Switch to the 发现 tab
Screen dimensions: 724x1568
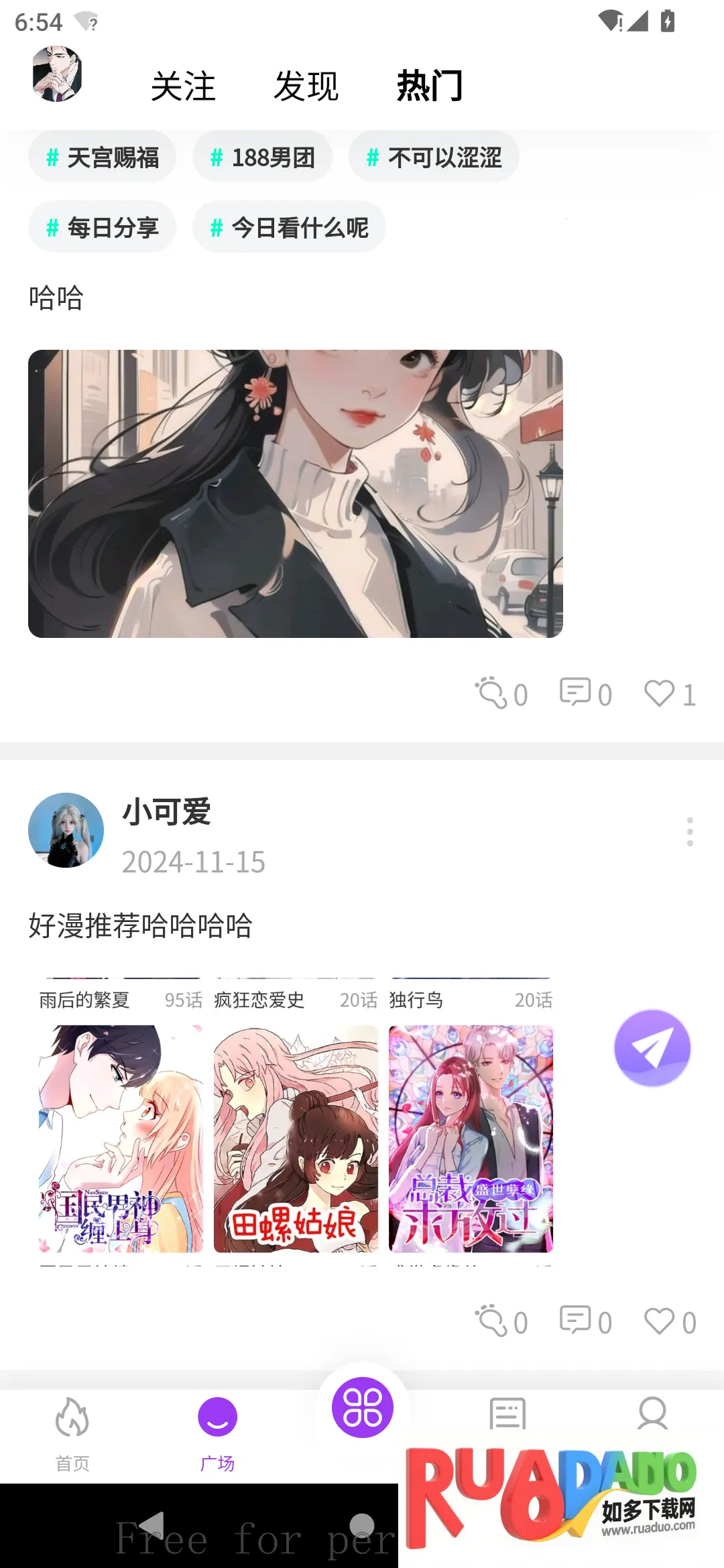coord(306,86)
